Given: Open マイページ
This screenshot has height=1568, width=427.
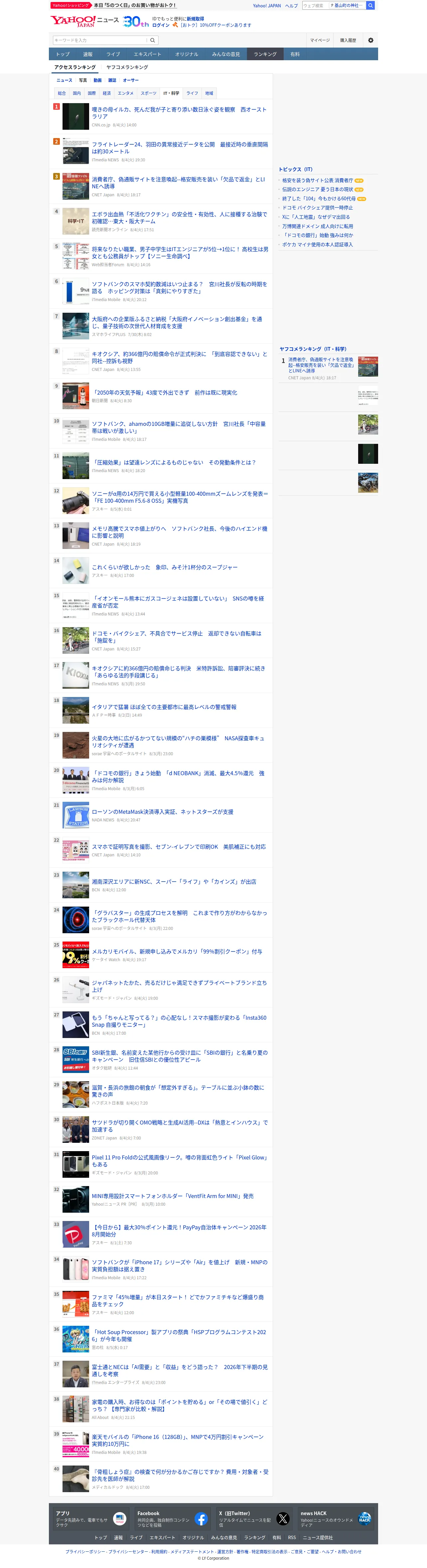Looking at the screenshot, I should tap(320, 40).
